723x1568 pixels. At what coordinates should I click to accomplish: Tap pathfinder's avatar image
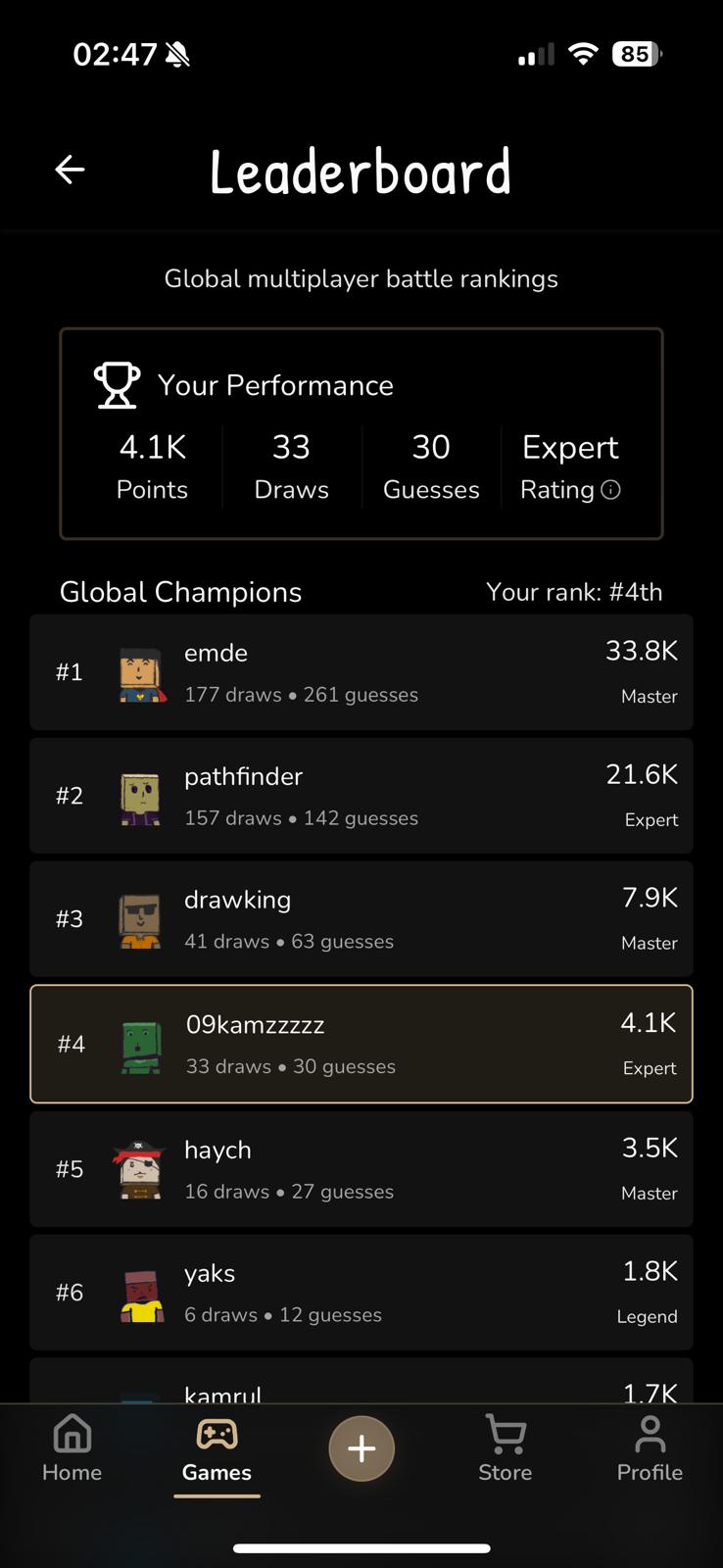(141, 797)
